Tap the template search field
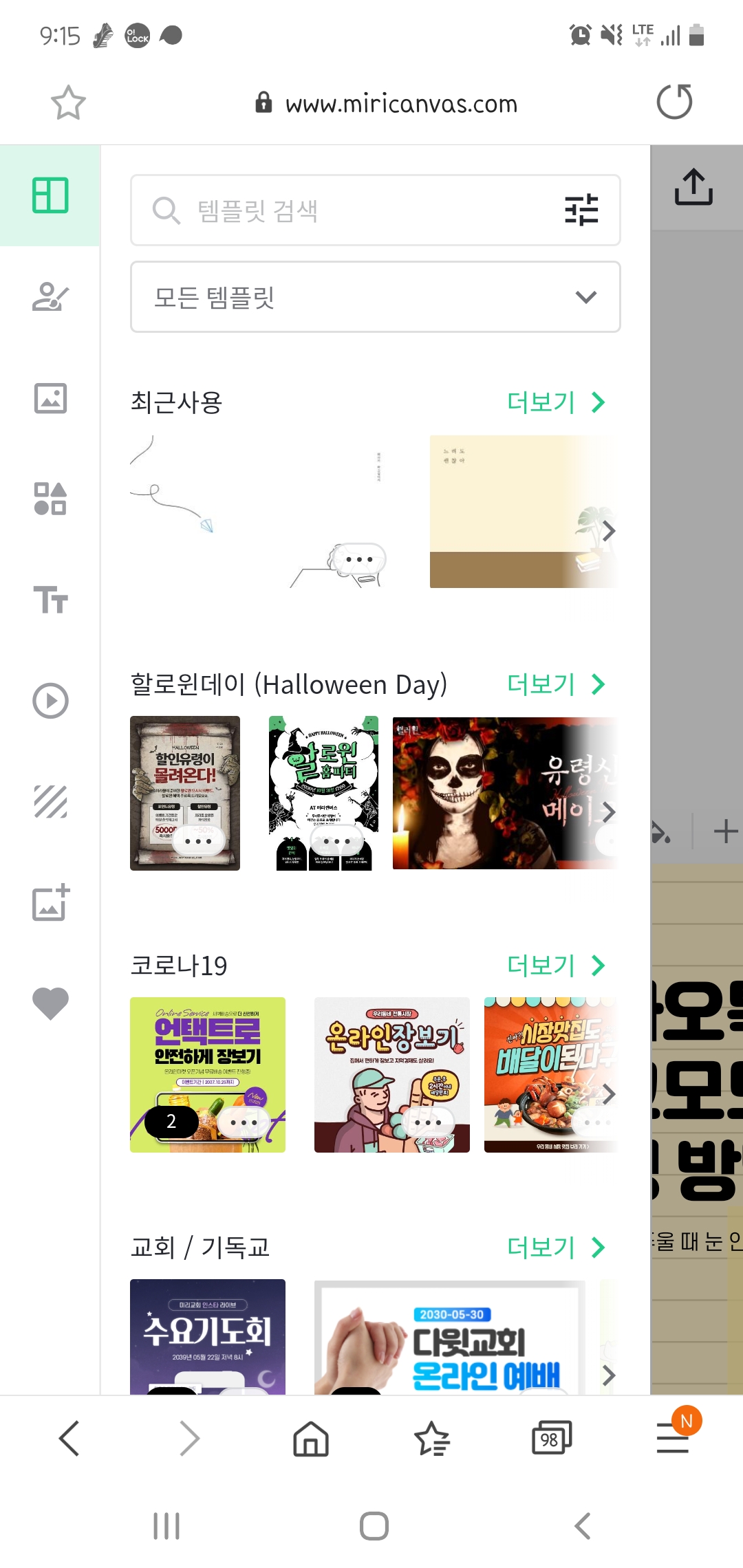The height and width of the screenshot is (1568, 743). coord(358,210)
